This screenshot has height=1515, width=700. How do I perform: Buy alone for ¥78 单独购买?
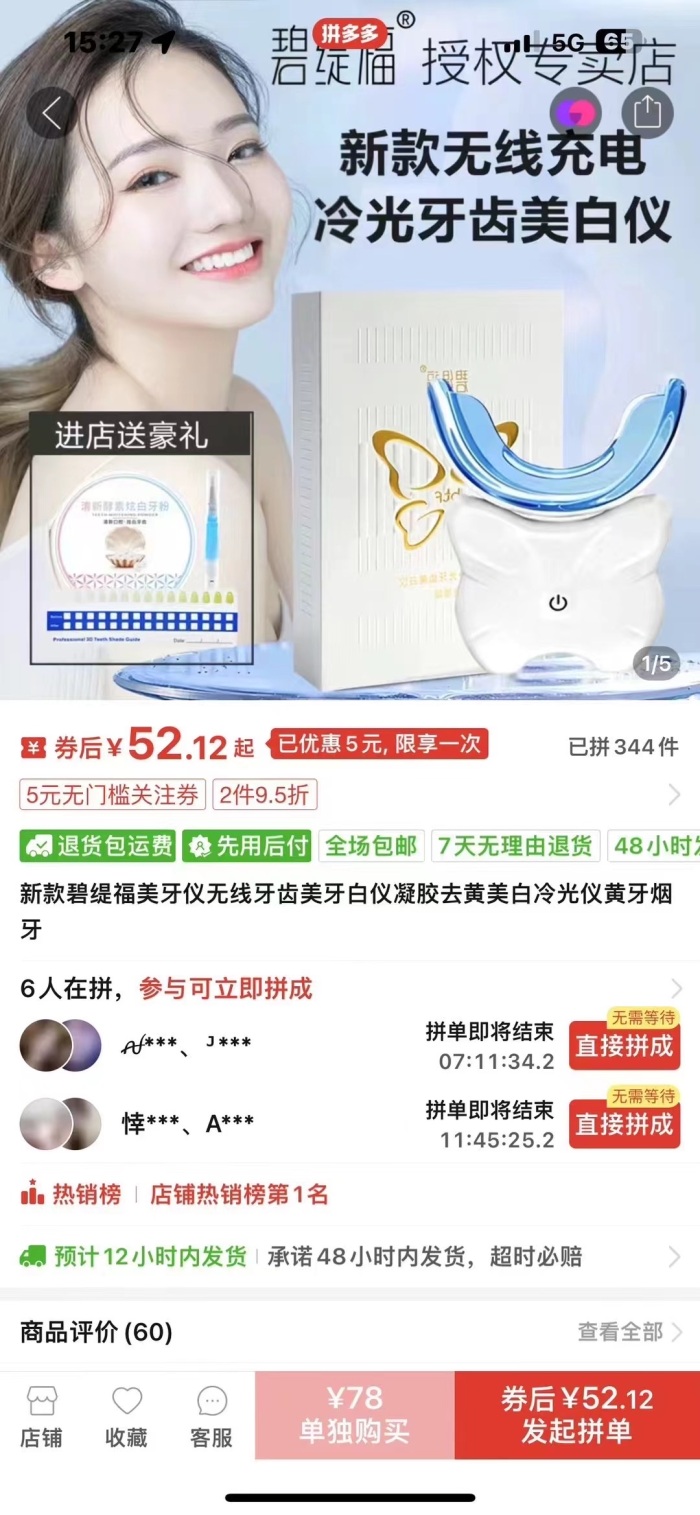click(355, 1415)
